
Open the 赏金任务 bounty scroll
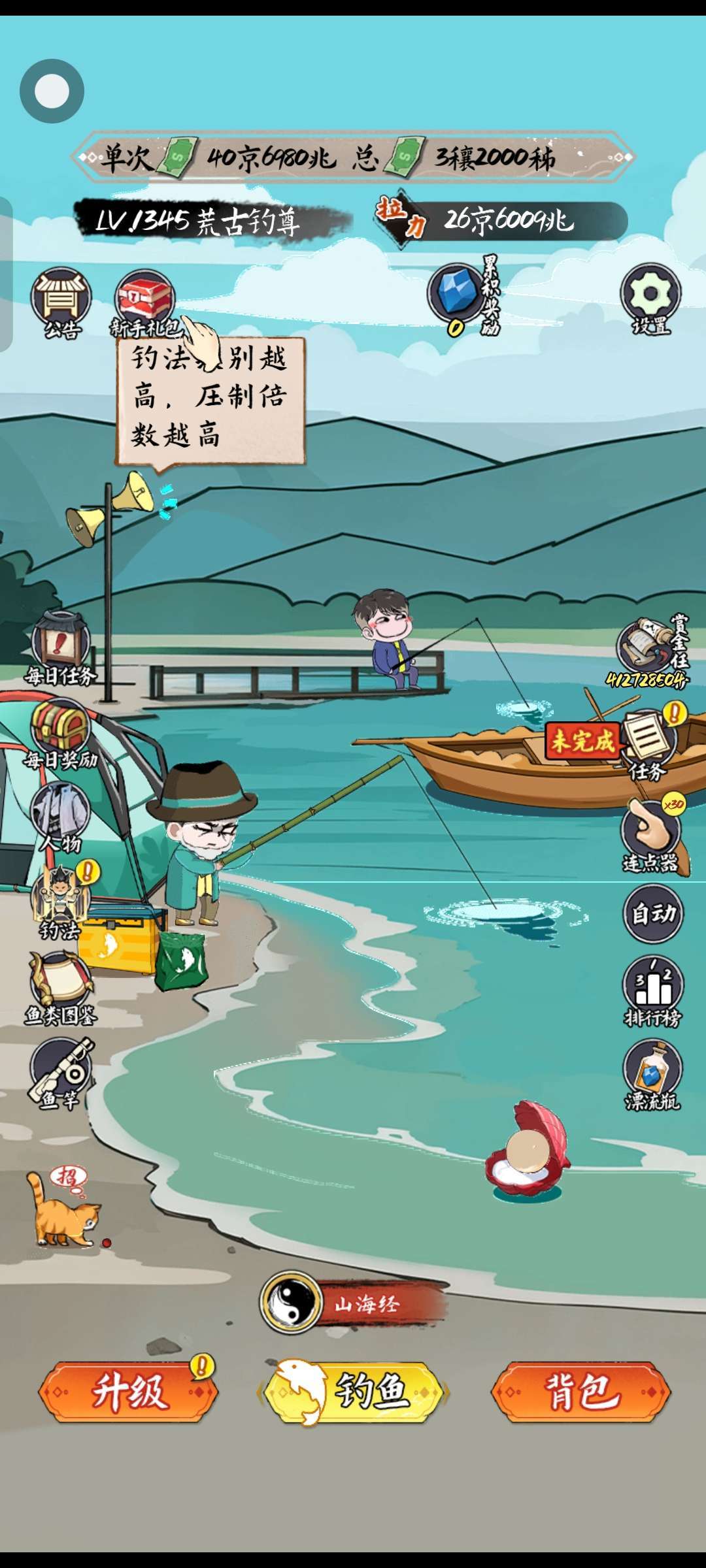click(649, 648)
